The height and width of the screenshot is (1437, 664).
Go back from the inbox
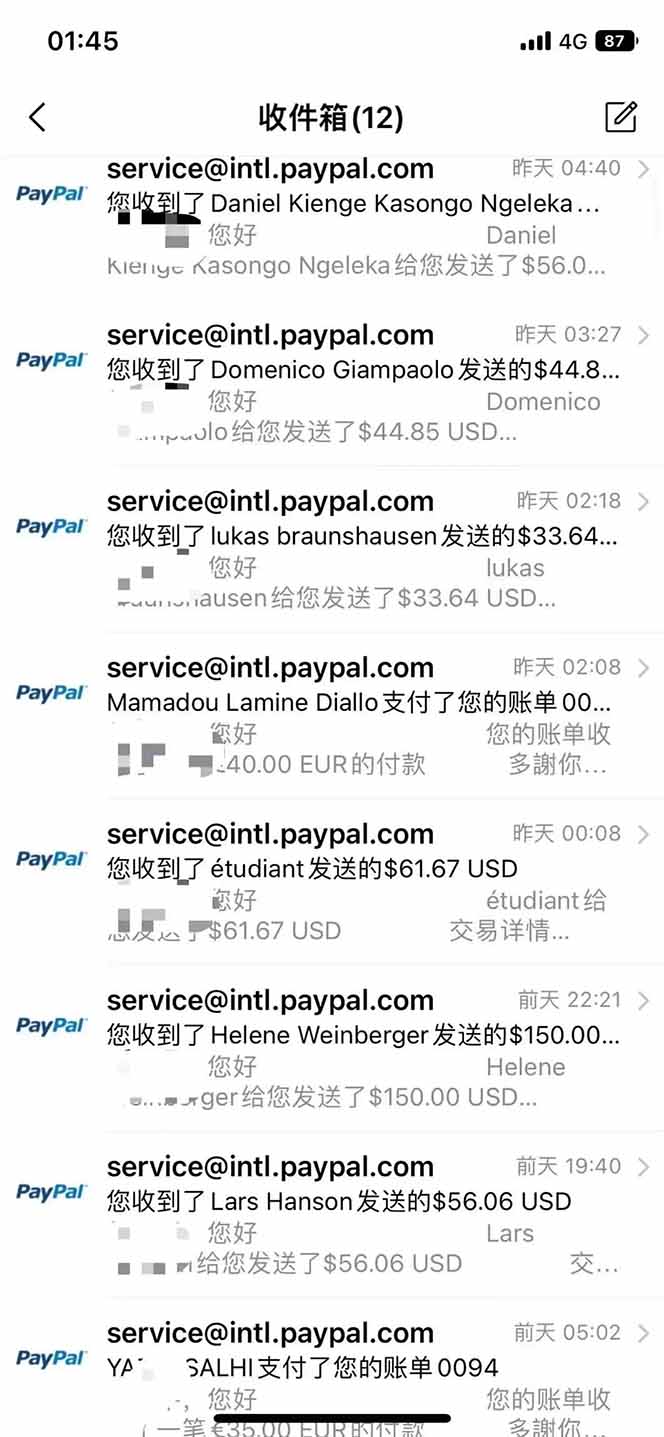37,118
